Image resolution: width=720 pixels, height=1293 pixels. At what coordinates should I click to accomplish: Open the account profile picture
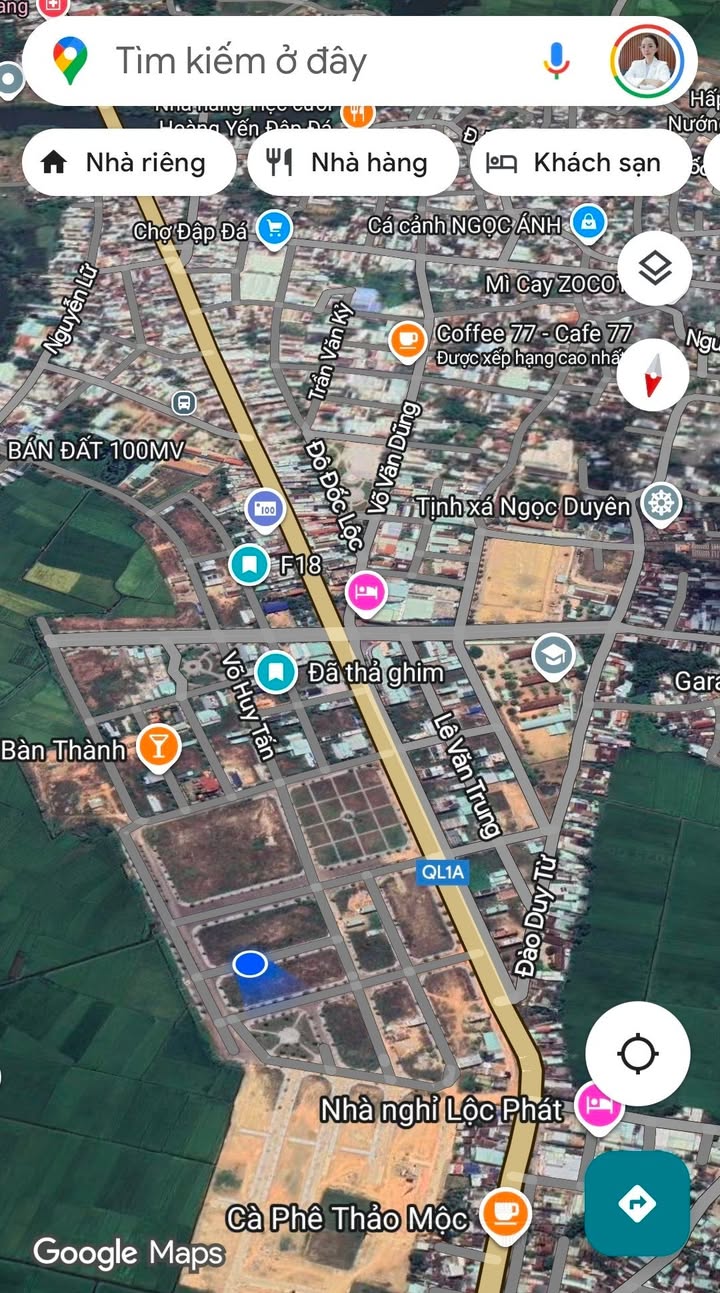646,61
